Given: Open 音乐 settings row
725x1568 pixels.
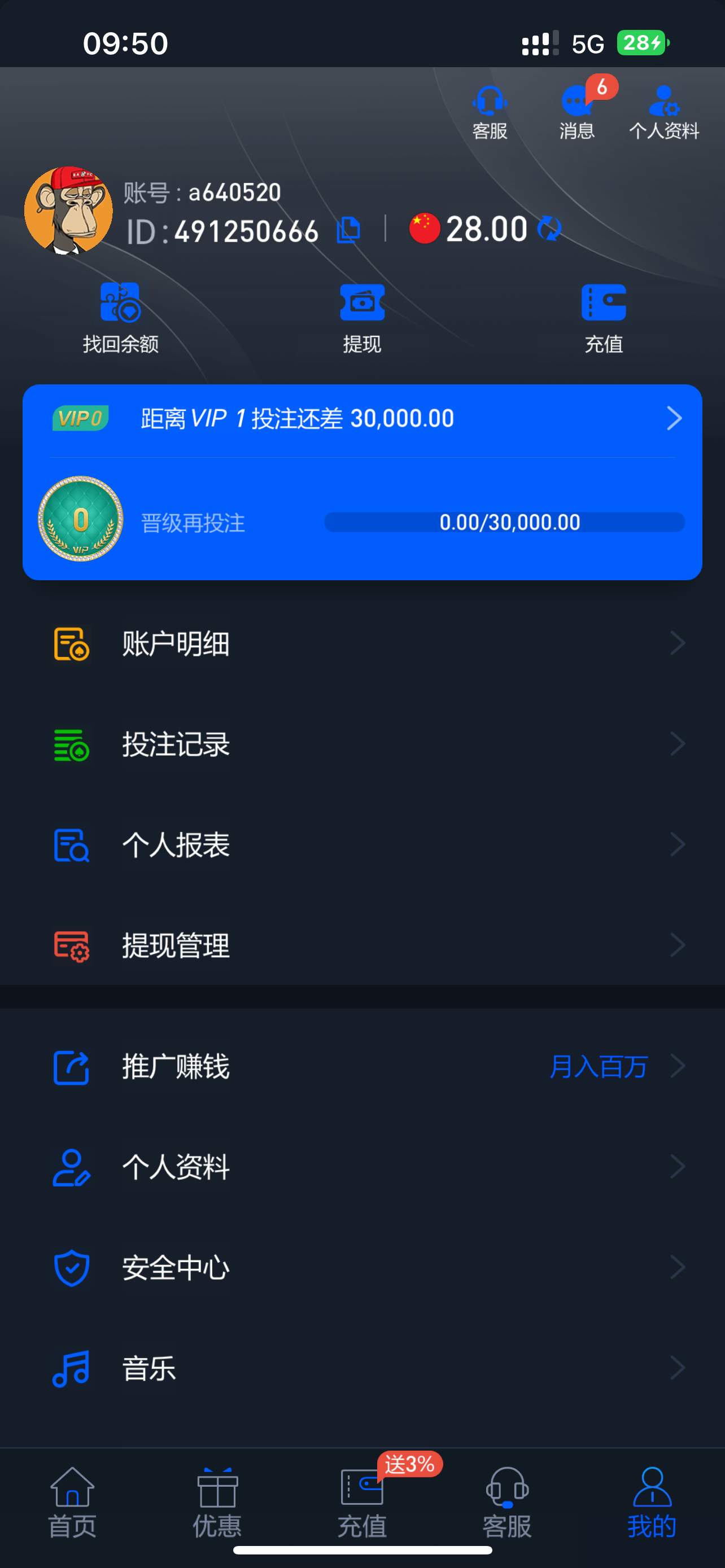Looking at the screenshot, I should click(x=362, y=1368).
